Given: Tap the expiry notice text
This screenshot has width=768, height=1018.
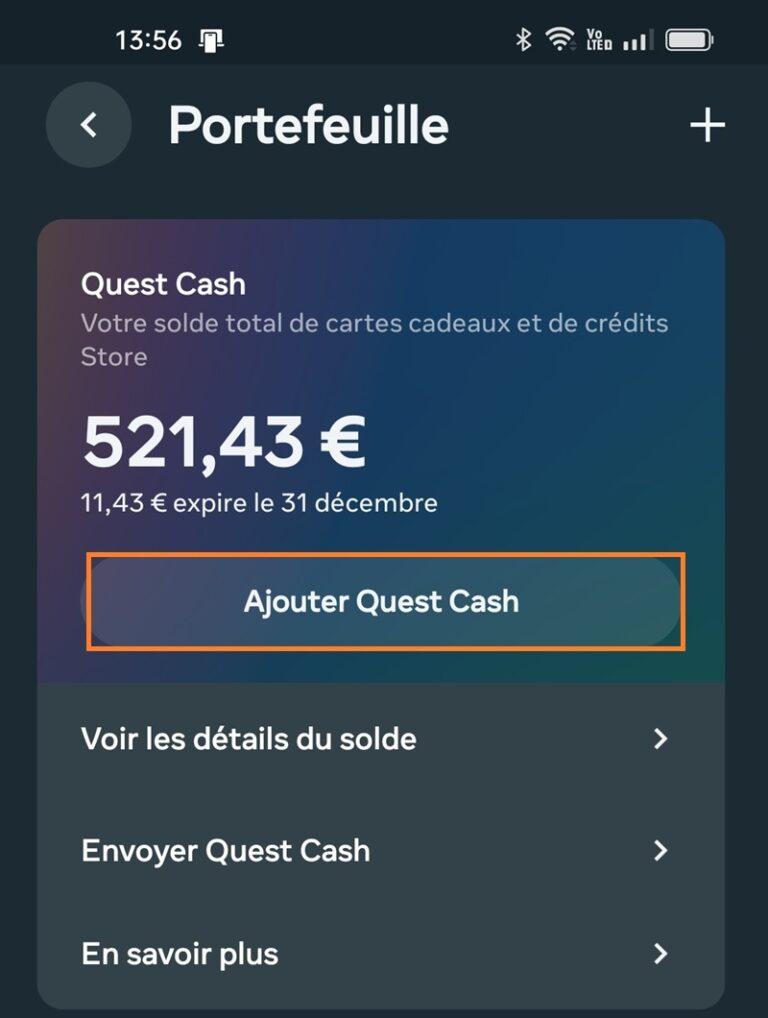Looking at the screenshot, I should click(x=259, y=503).
